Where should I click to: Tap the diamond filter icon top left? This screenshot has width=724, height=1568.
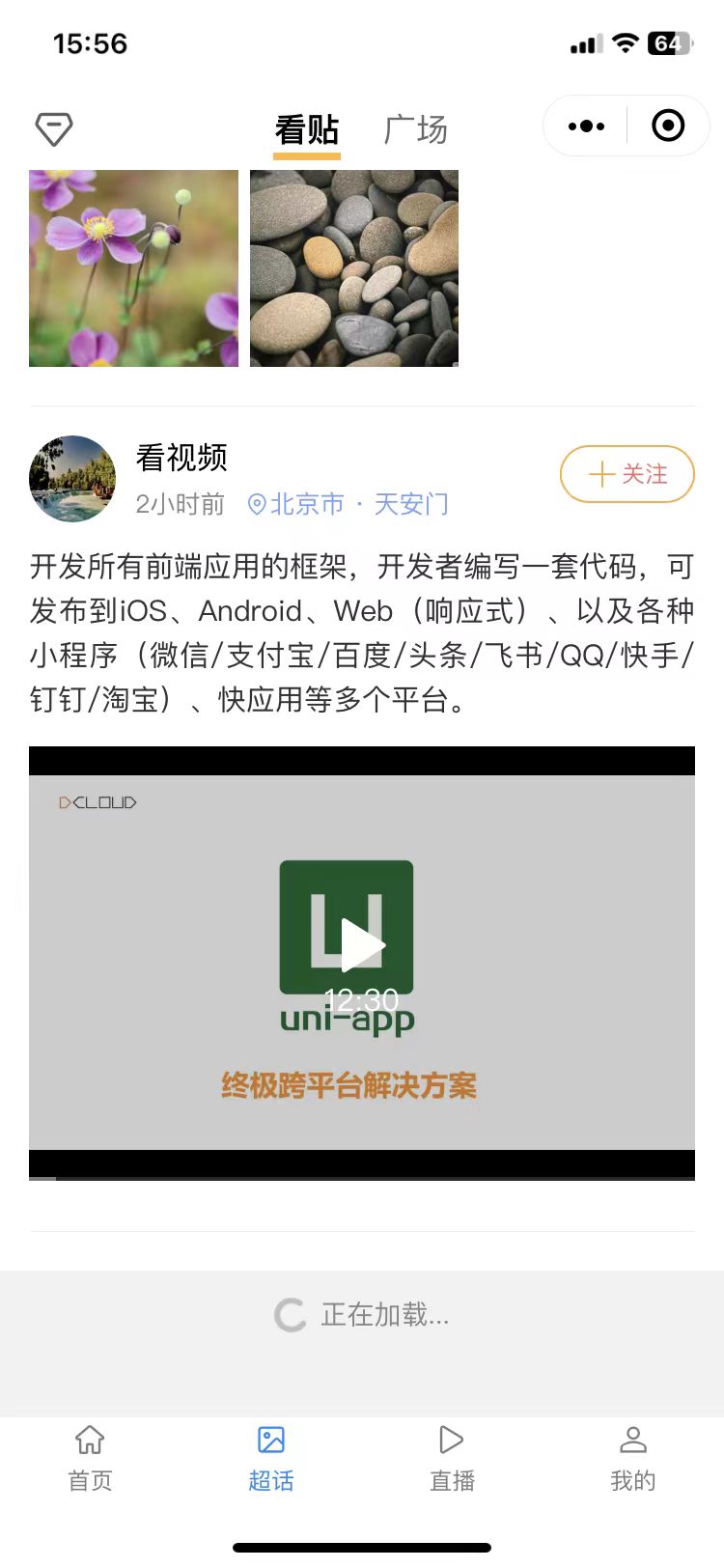coord(53,126)
